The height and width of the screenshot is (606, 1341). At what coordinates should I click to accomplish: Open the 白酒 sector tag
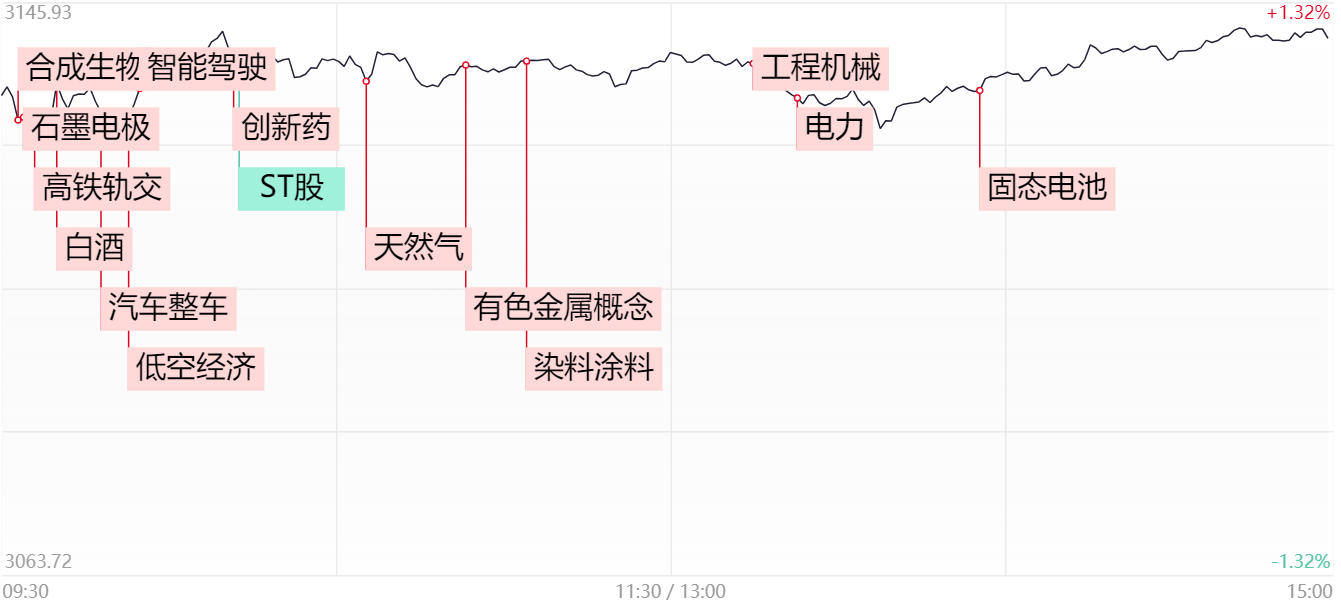pyautogui.click(x=95, y=248)
